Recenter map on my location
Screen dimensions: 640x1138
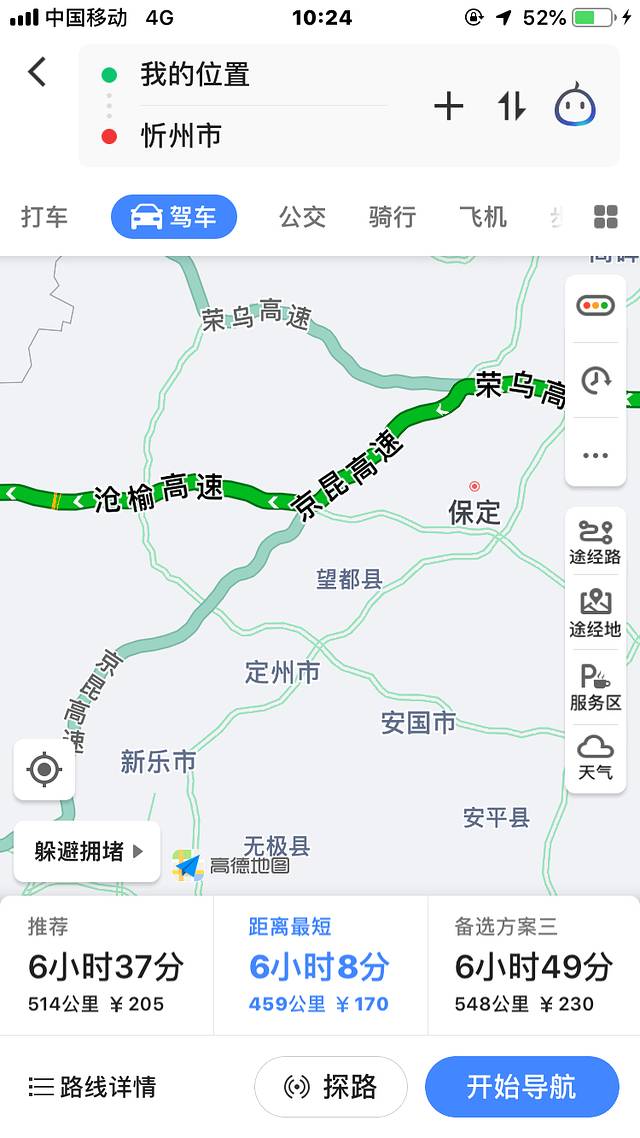pos(44,770)
